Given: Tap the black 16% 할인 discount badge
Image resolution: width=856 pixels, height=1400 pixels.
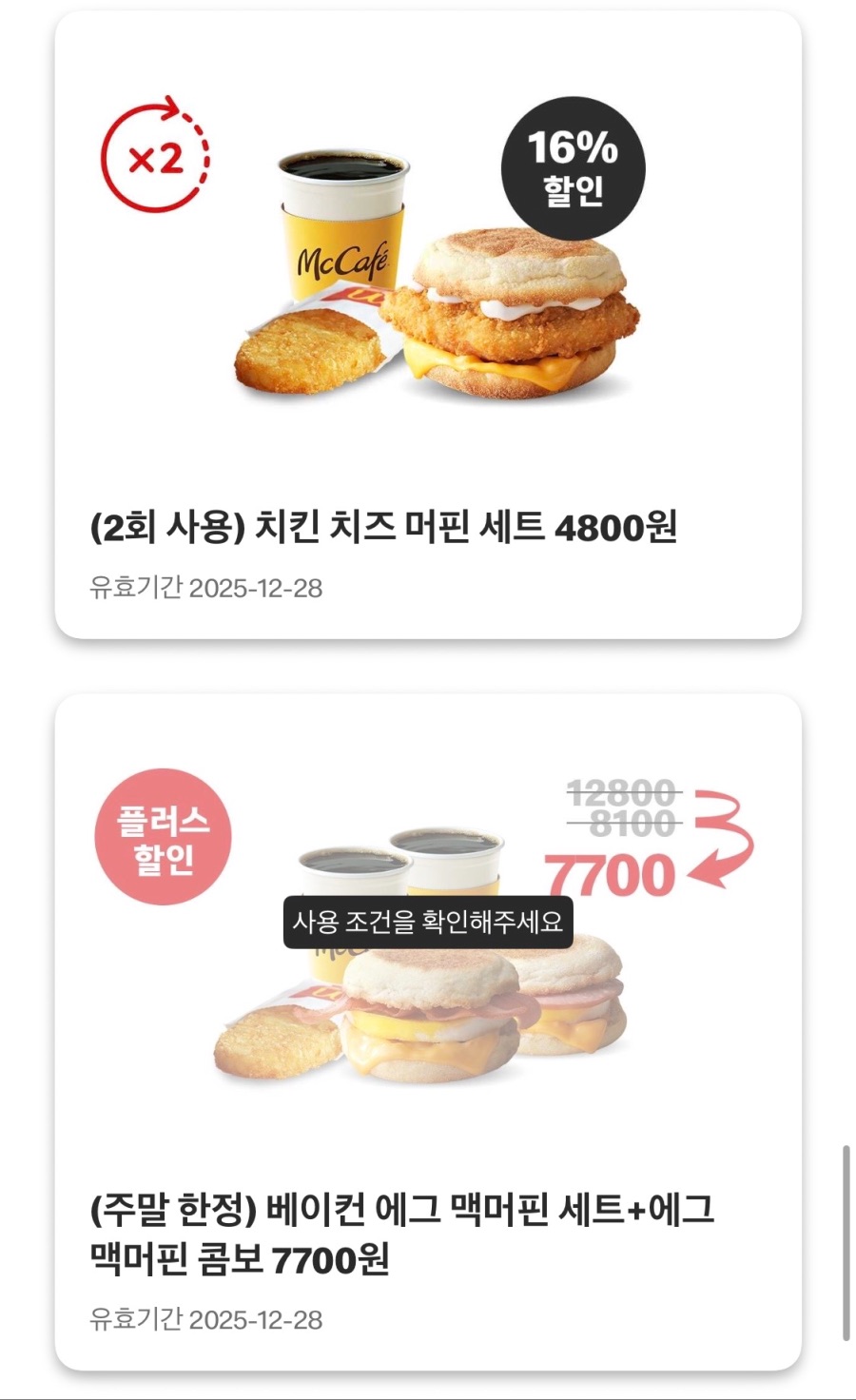Looking at the screenshot, I should 575,169.
